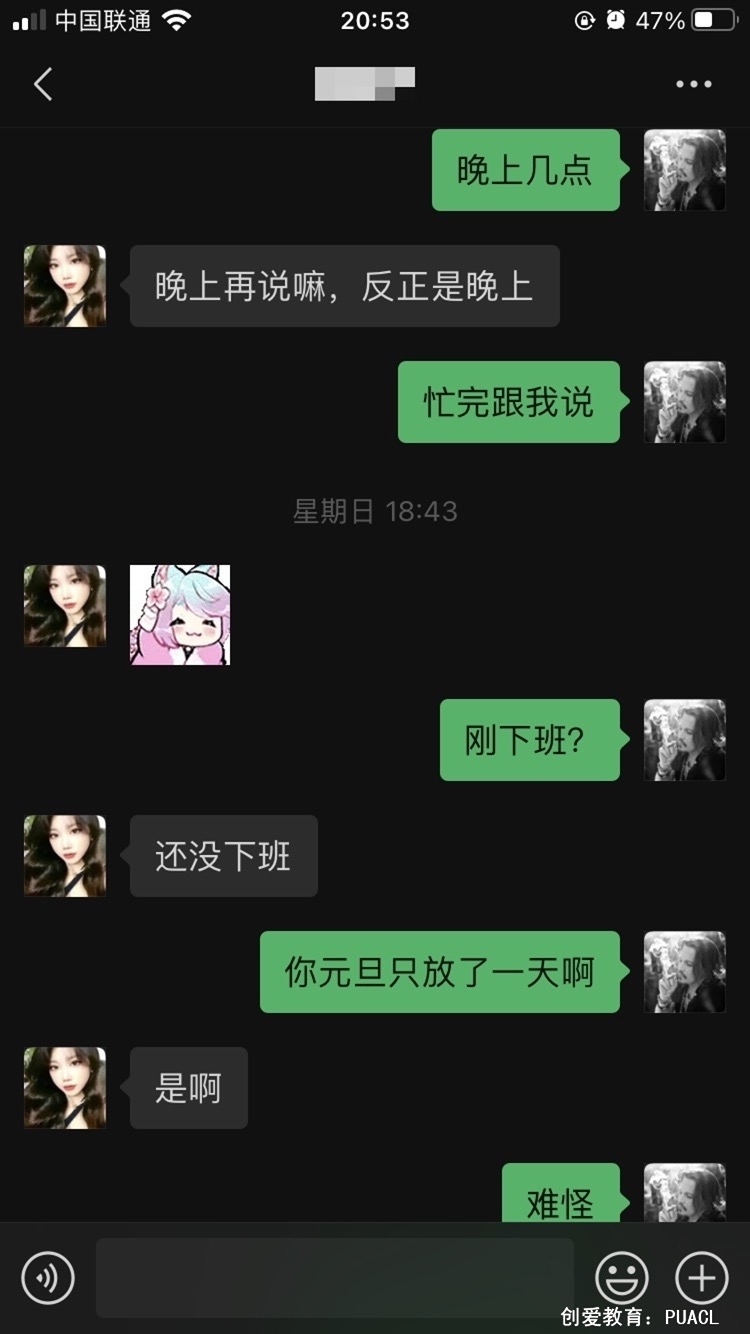
Task: Tap my avatar beside '刚下班?'
Action: click(684, 740)
